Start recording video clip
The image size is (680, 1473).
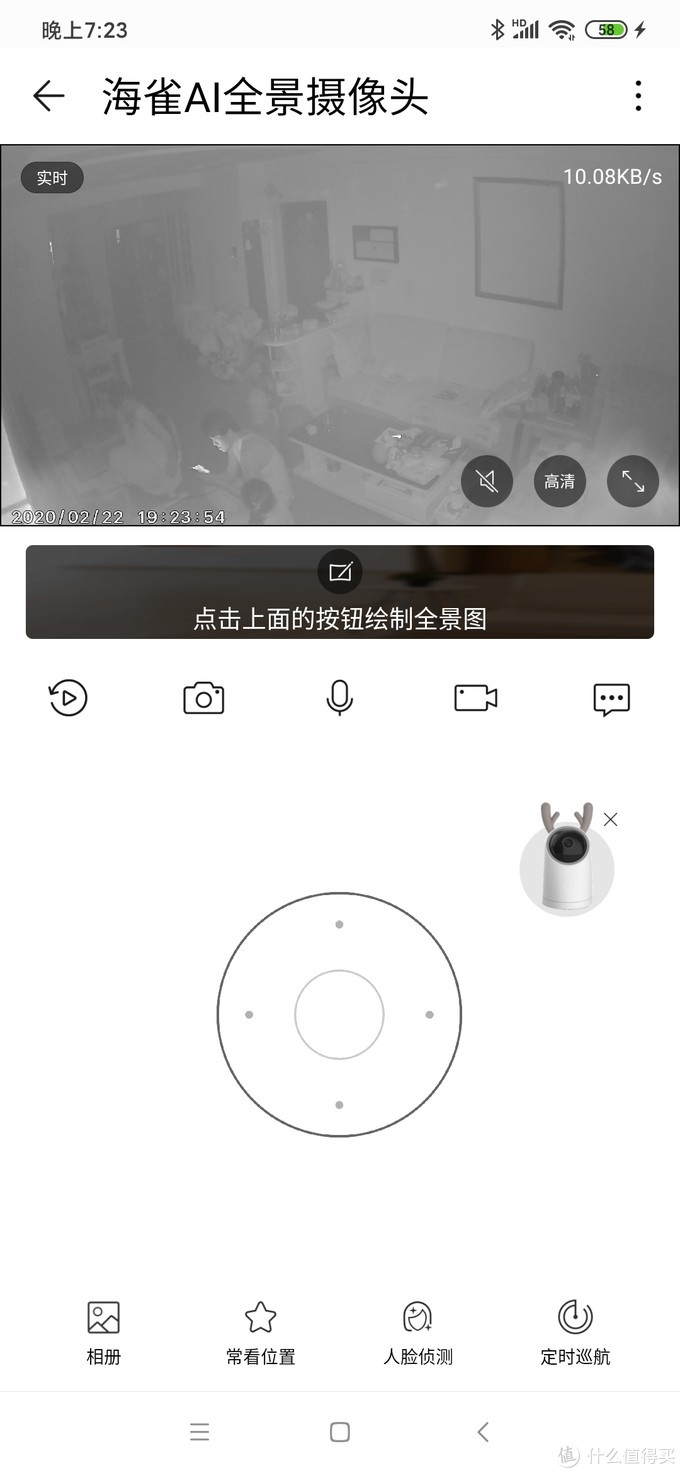[476, 698]
